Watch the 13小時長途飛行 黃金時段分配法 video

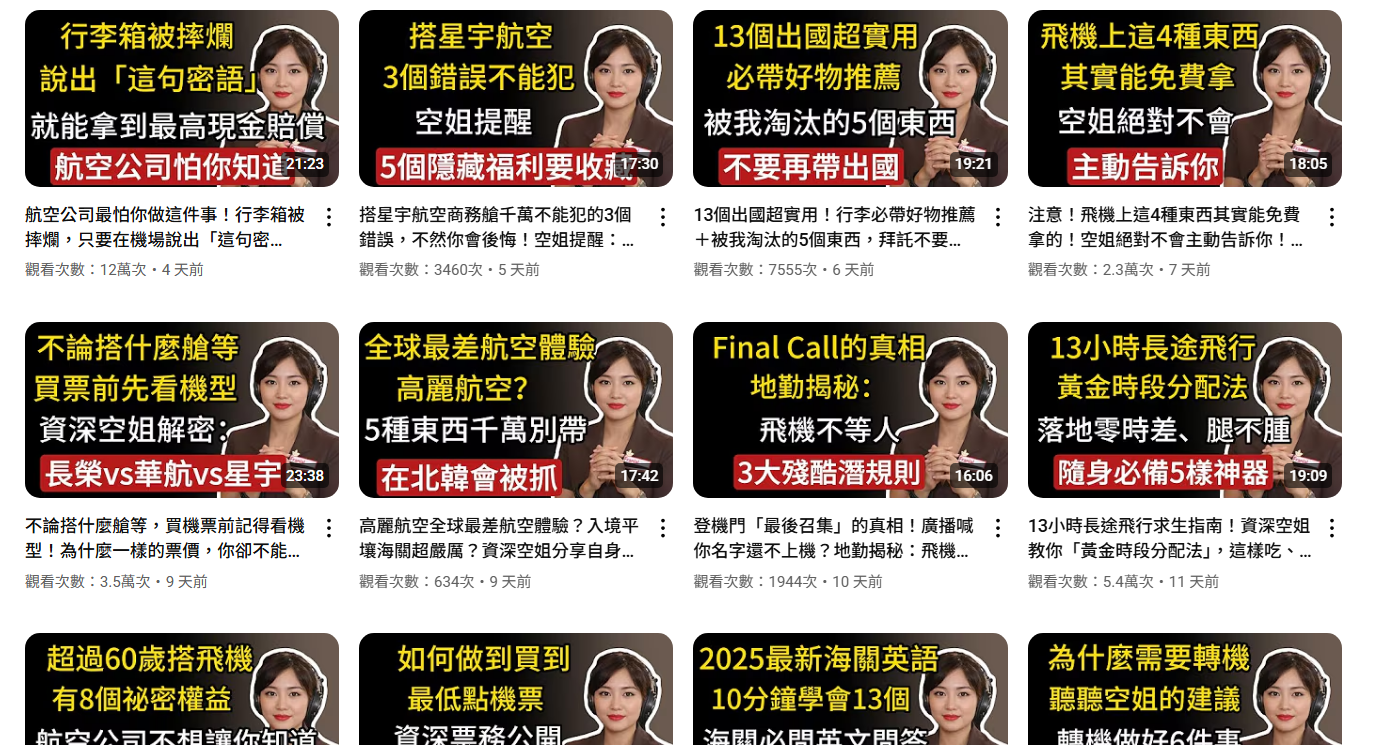tap(1184, 410)
